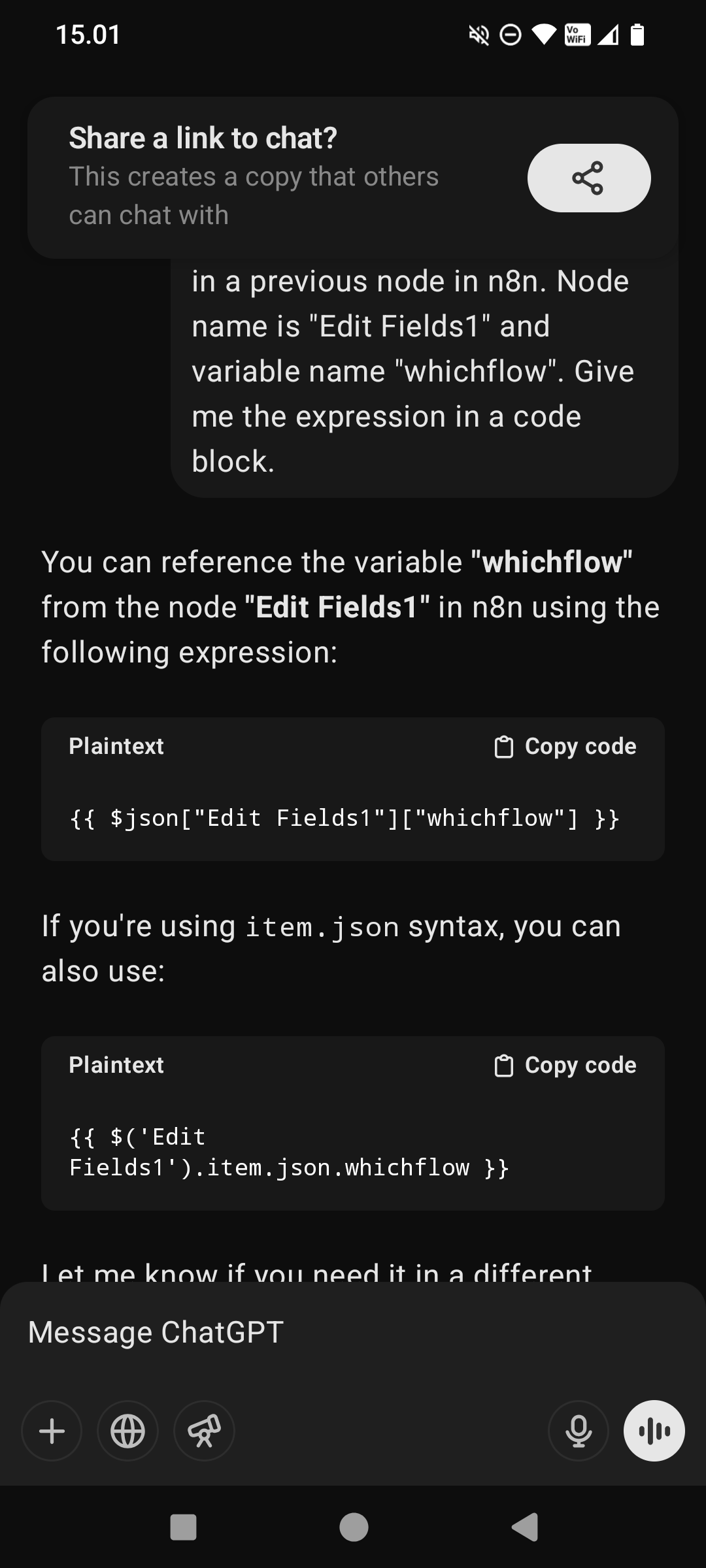
Task: Start dictation with the microphone icon
Action: 579,1431
